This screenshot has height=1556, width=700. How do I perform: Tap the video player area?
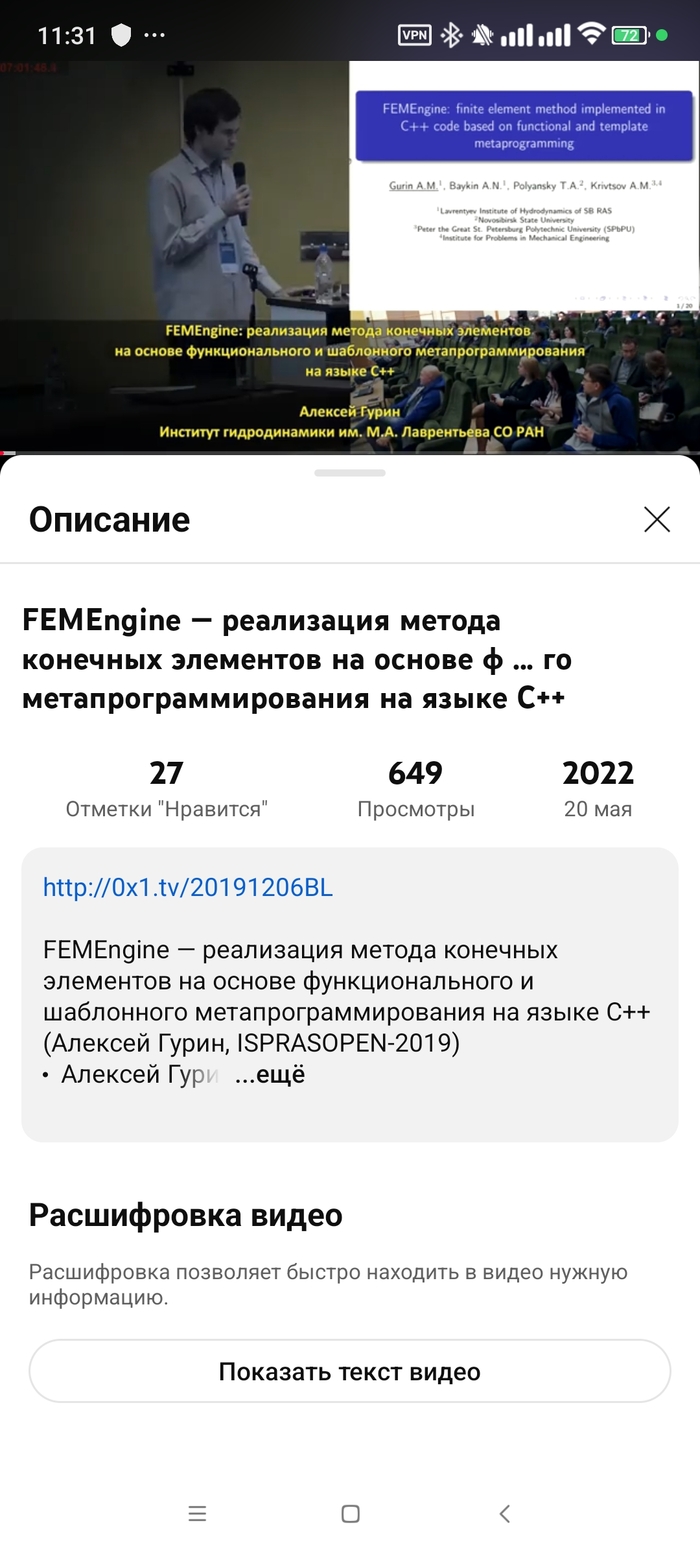(x=350, y=255)
